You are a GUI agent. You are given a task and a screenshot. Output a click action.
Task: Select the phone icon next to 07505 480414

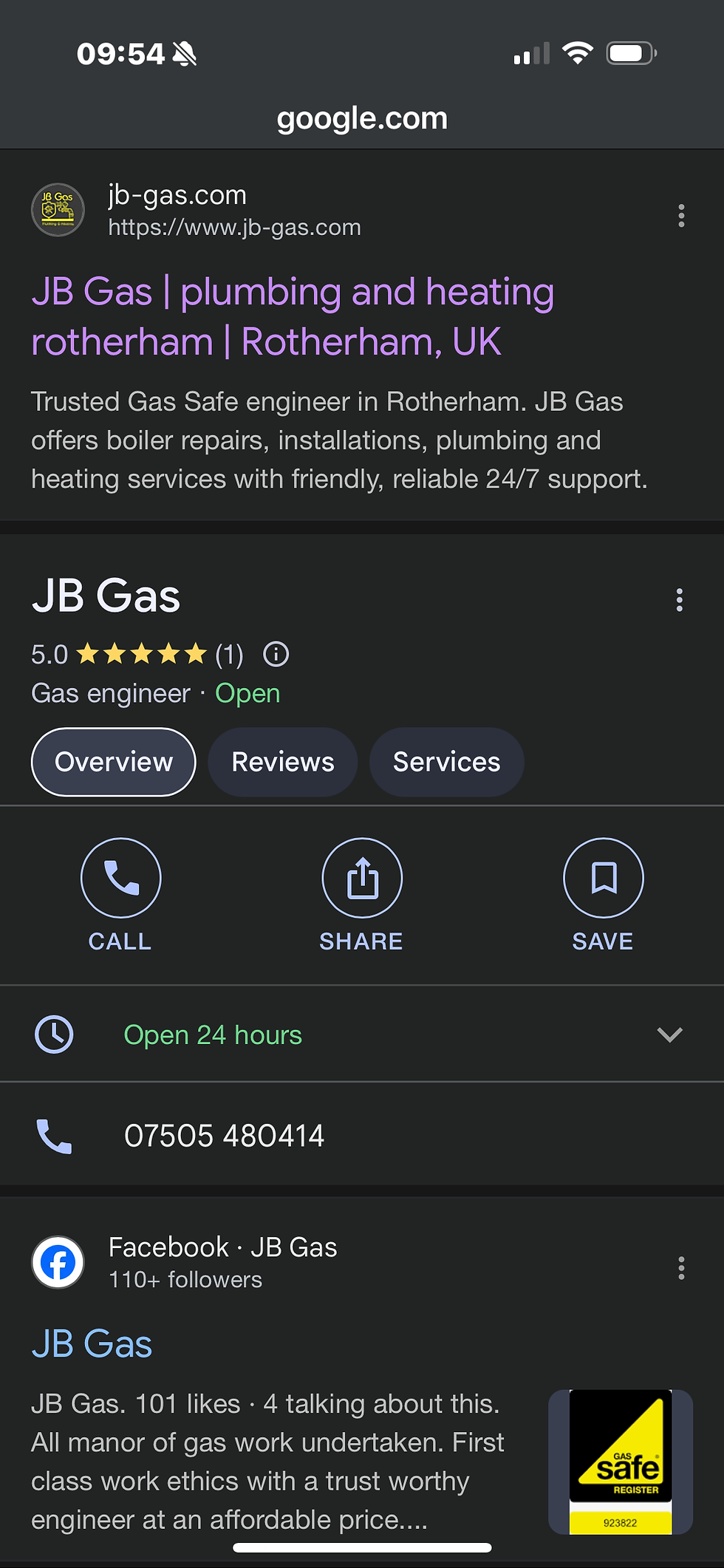point(55,1136)
